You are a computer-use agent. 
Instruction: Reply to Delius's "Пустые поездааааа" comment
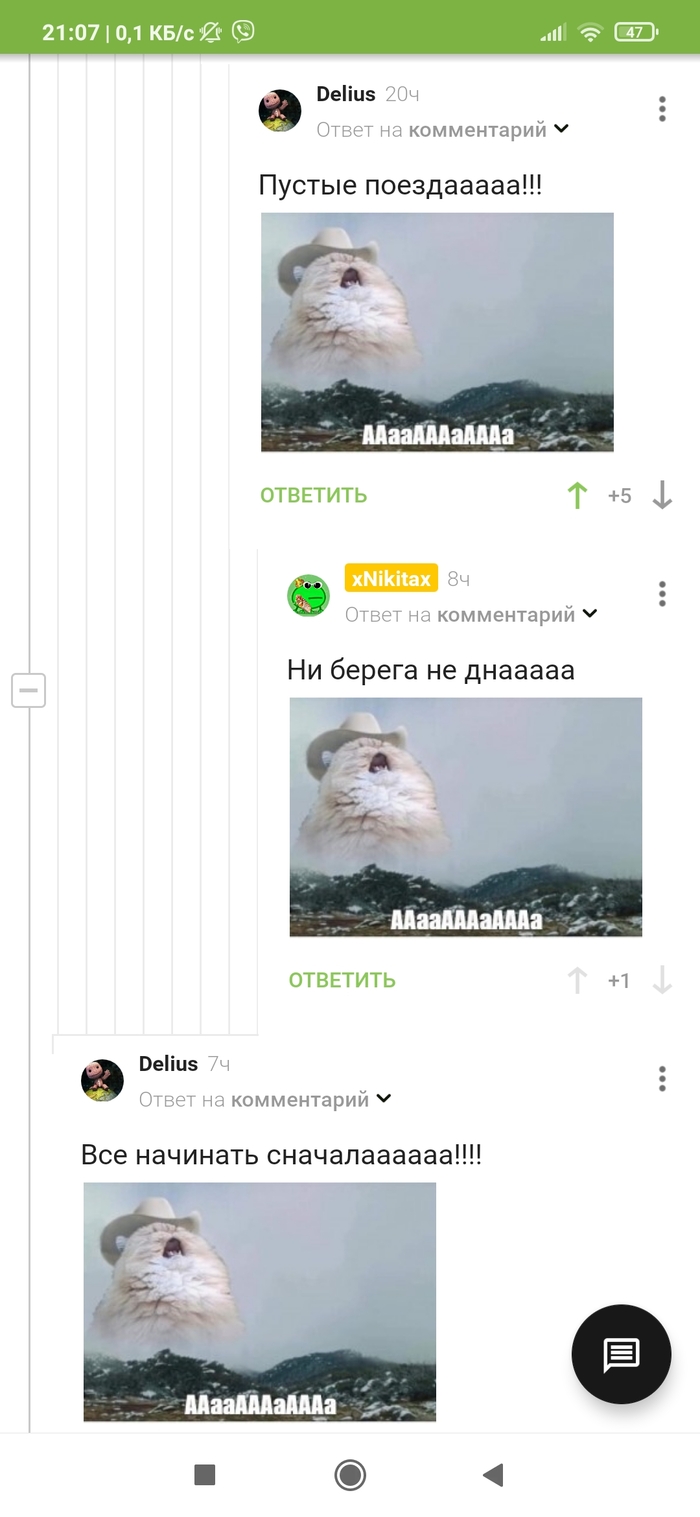pos(313,495)
